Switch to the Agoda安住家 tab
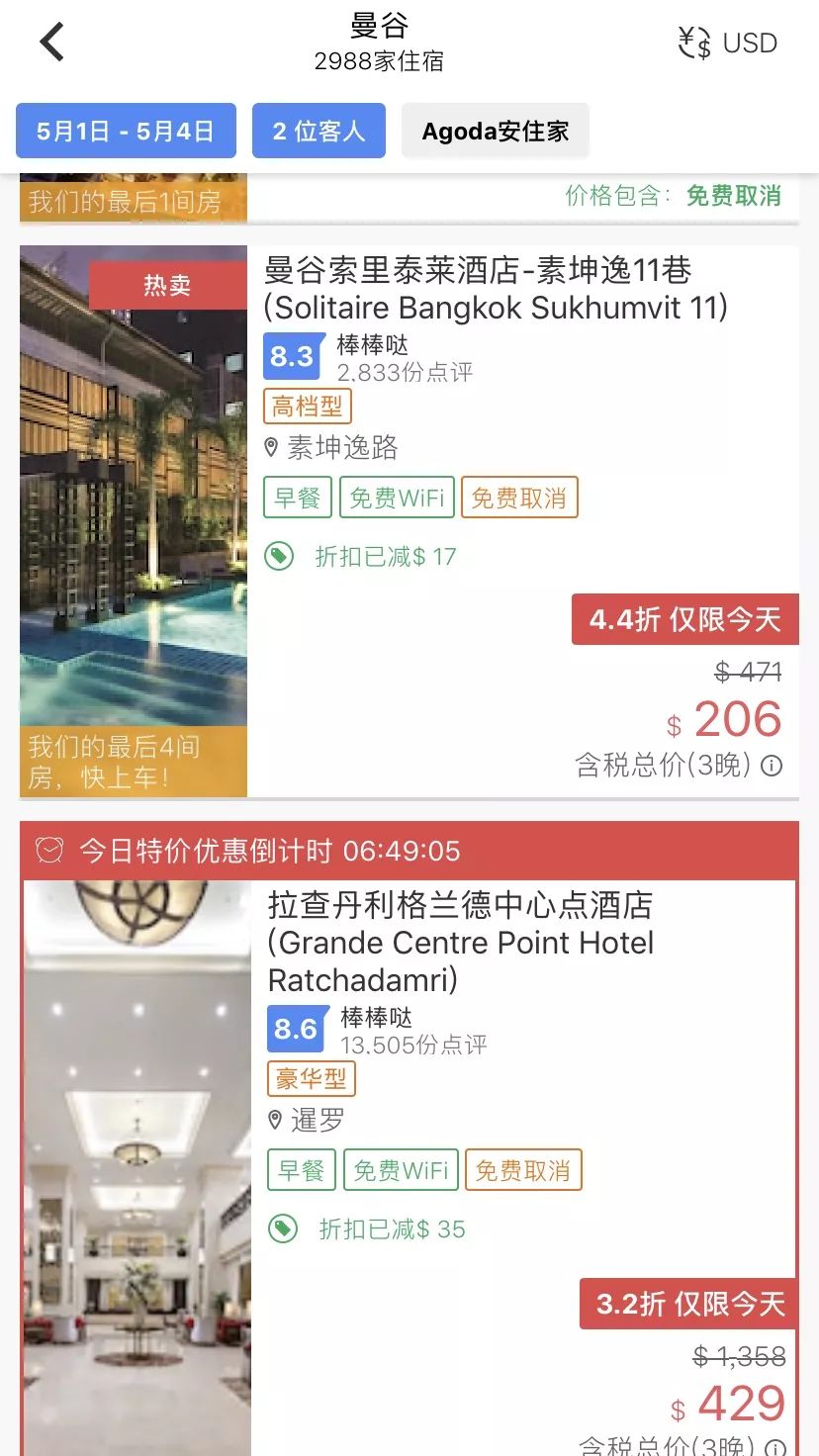 coord(495,131)
